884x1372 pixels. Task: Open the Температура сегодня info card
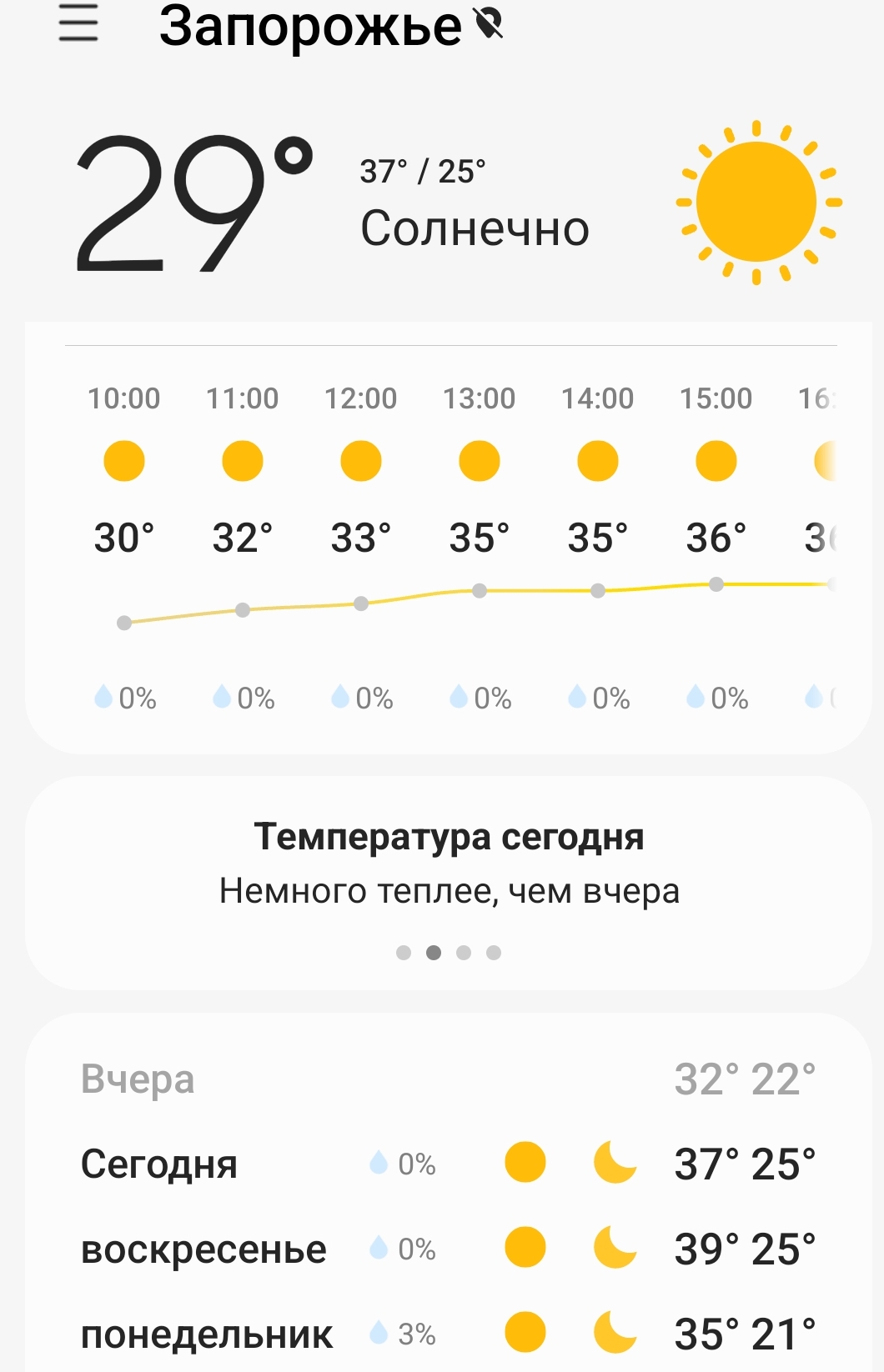pos(449,863)
